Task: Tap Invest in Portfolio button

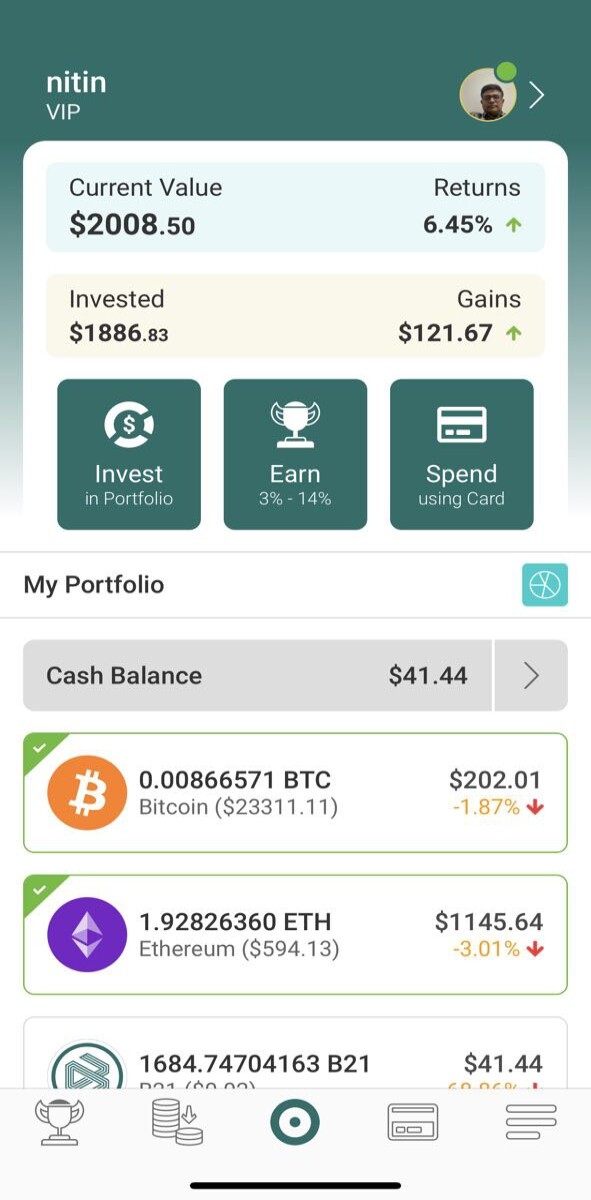Action: (129, 454)
